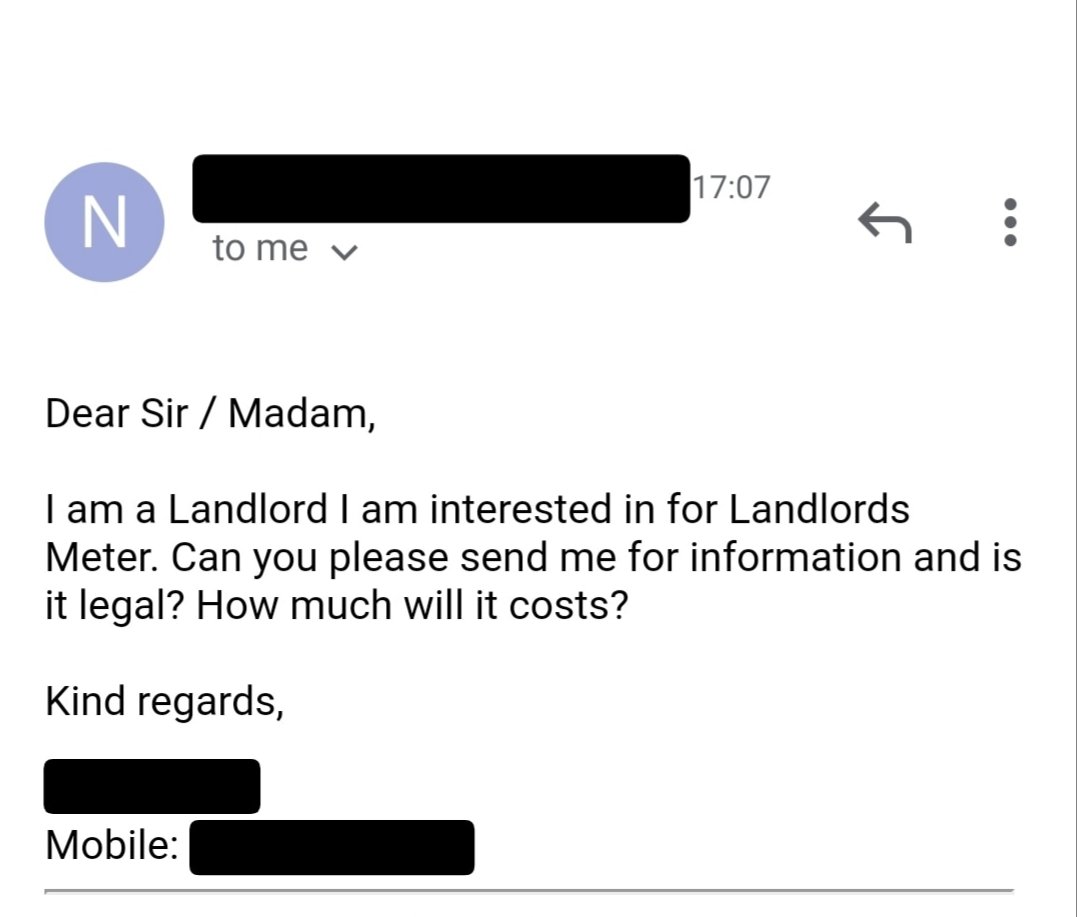The width and height of the screenshot is (1077, 917).
Task: Expand the 'to me' recipient details
Action: (x=285, y=249)
